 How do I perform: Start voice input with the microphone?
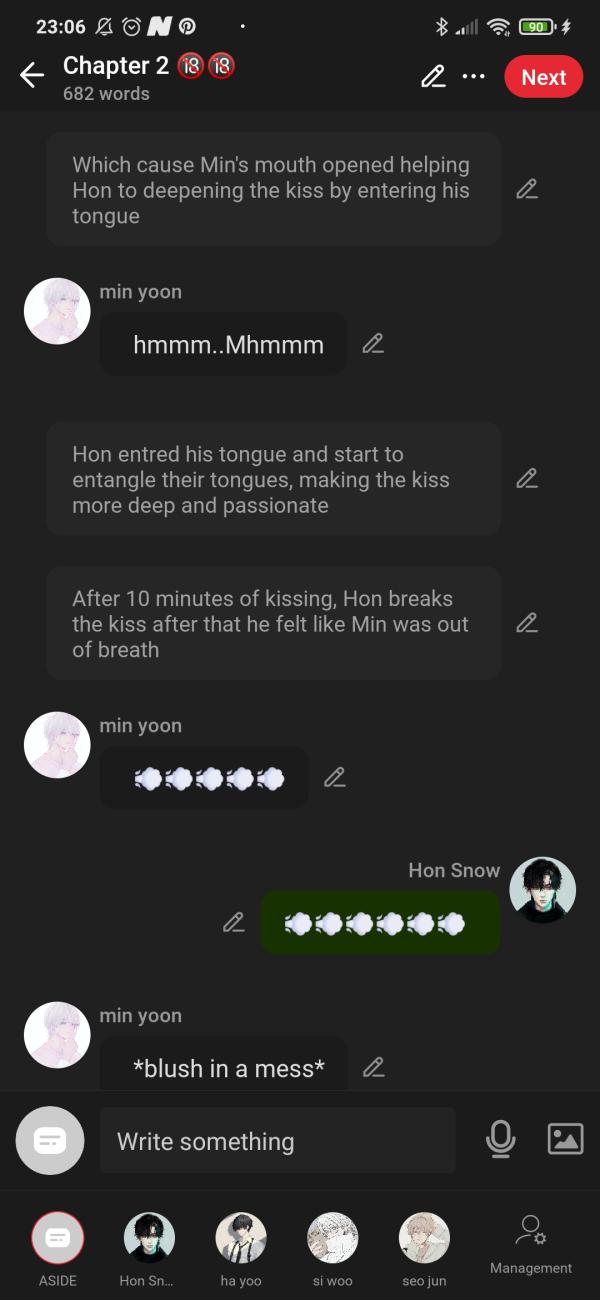click(500, 1139)
